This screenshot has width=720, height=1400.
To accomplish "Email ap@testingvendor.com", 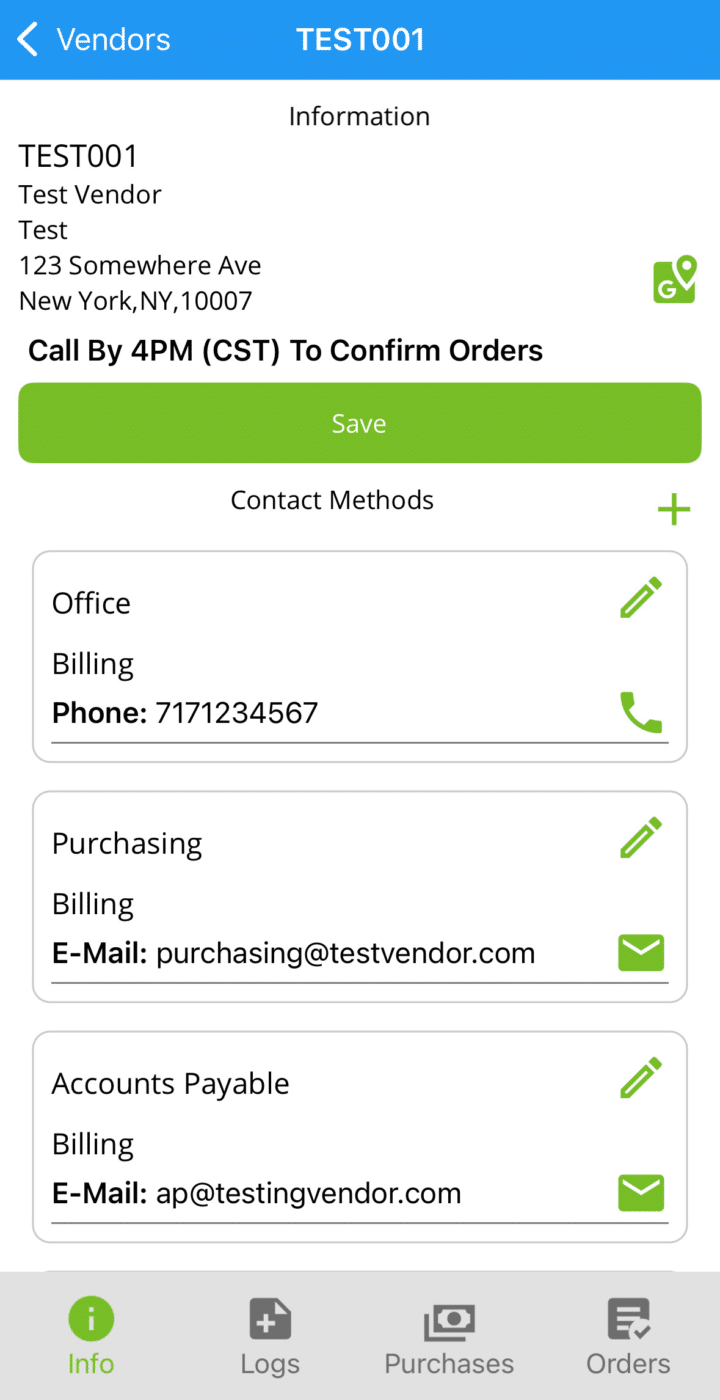I will (641, 1192).
